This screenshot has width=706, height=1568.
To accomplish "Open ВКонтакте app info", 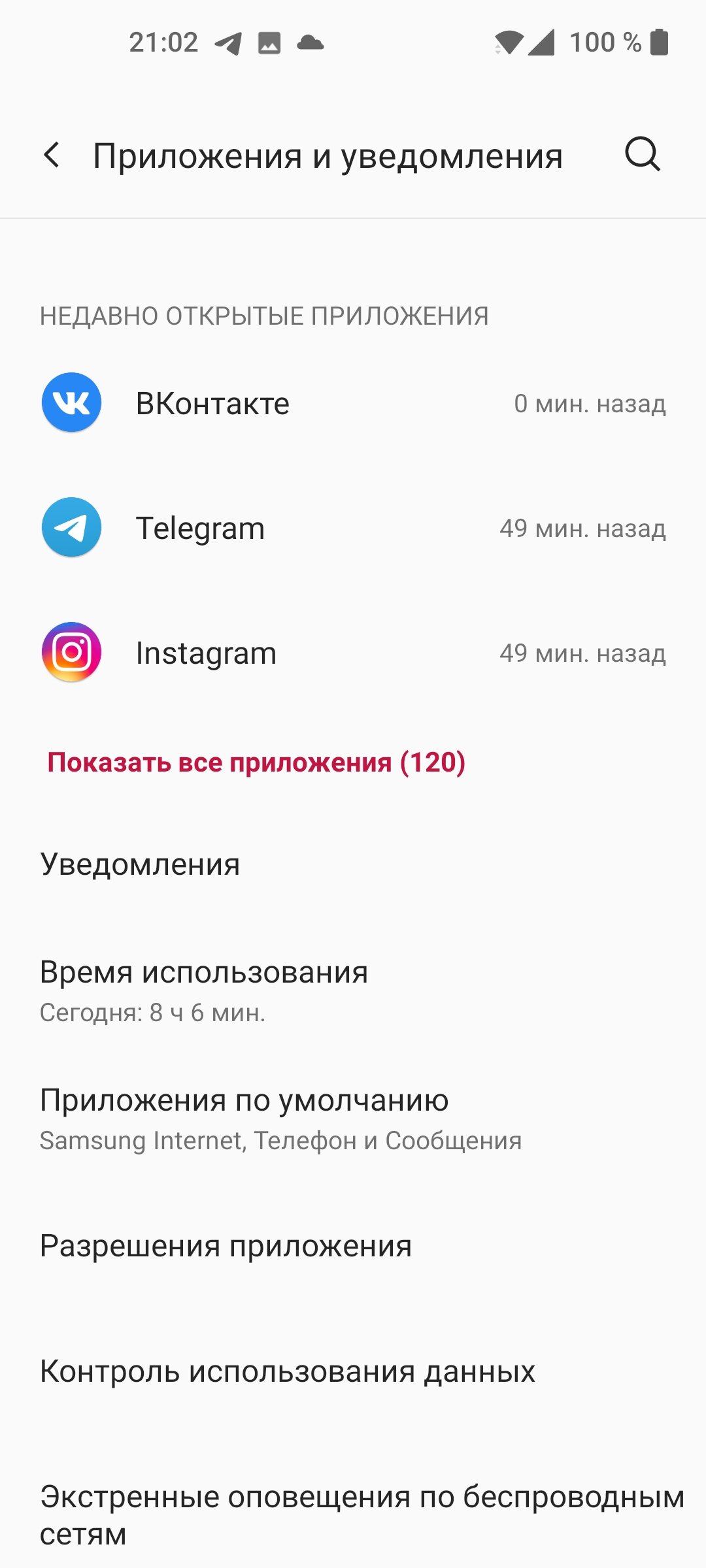I will coord(353,403).
